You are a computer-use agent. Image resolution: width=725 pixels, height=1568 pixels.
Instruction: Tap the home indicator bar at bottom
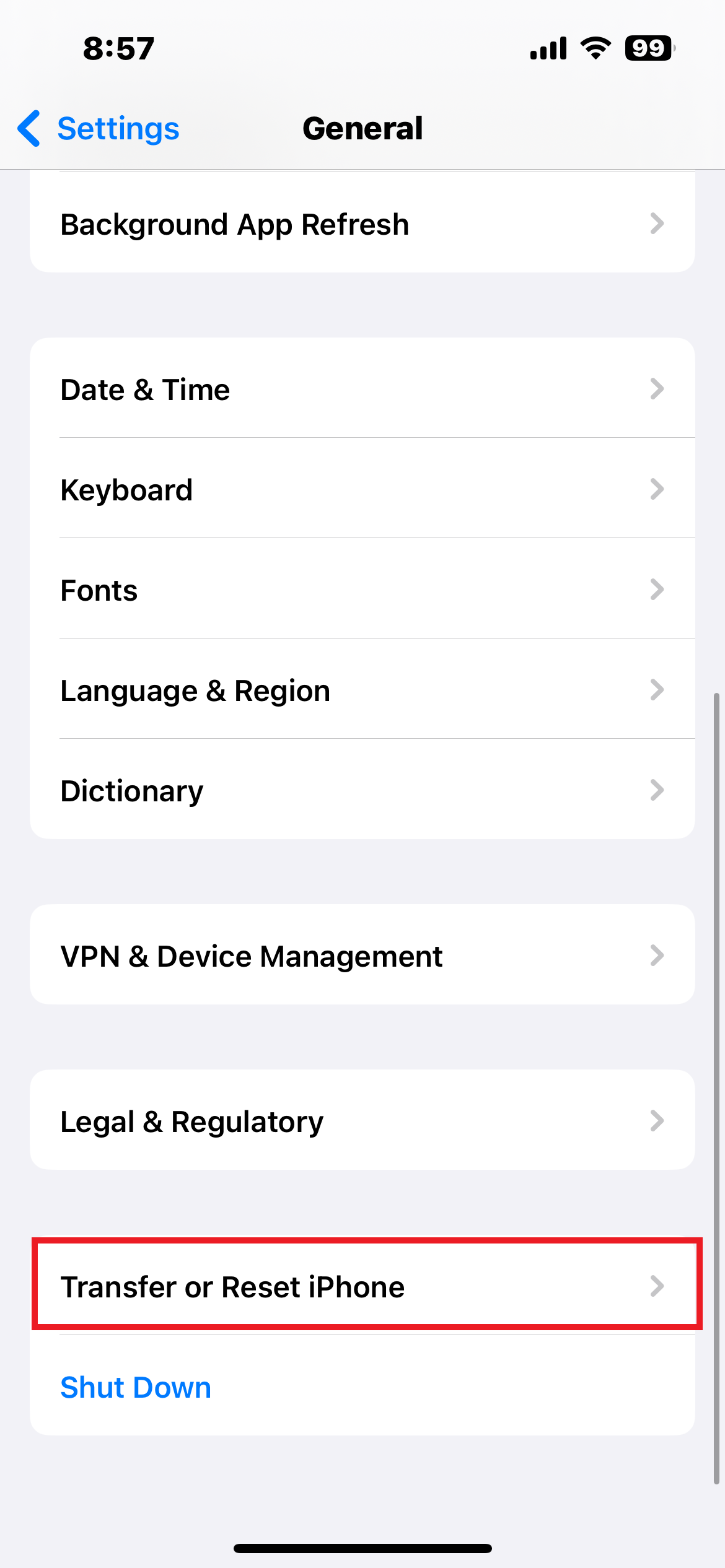[x=362, y=1548]
